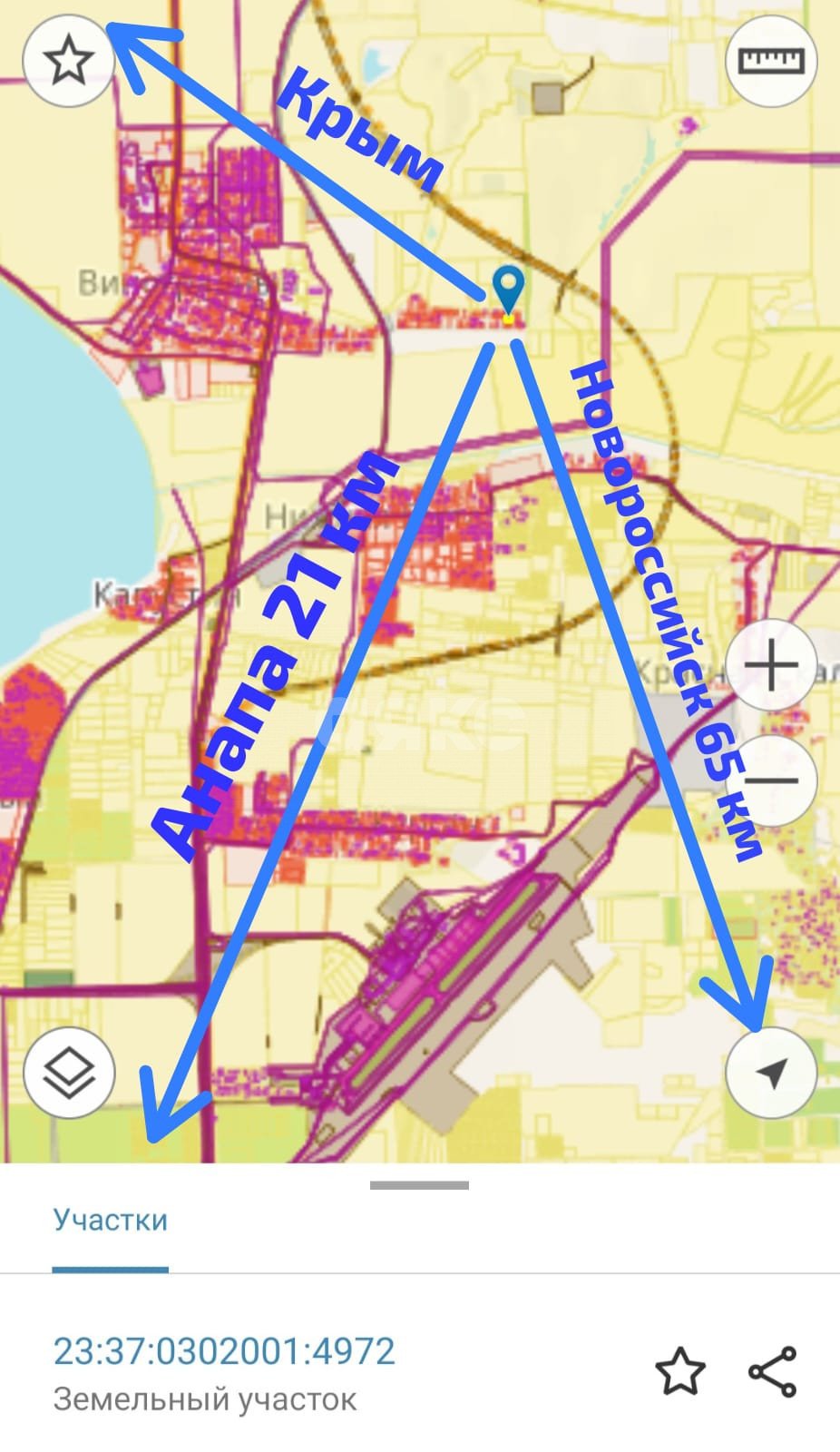Screen dimensions: 840x1452
Task: Open parcel 23:37:0302001:4972 details
Action: click(224, 1351)
